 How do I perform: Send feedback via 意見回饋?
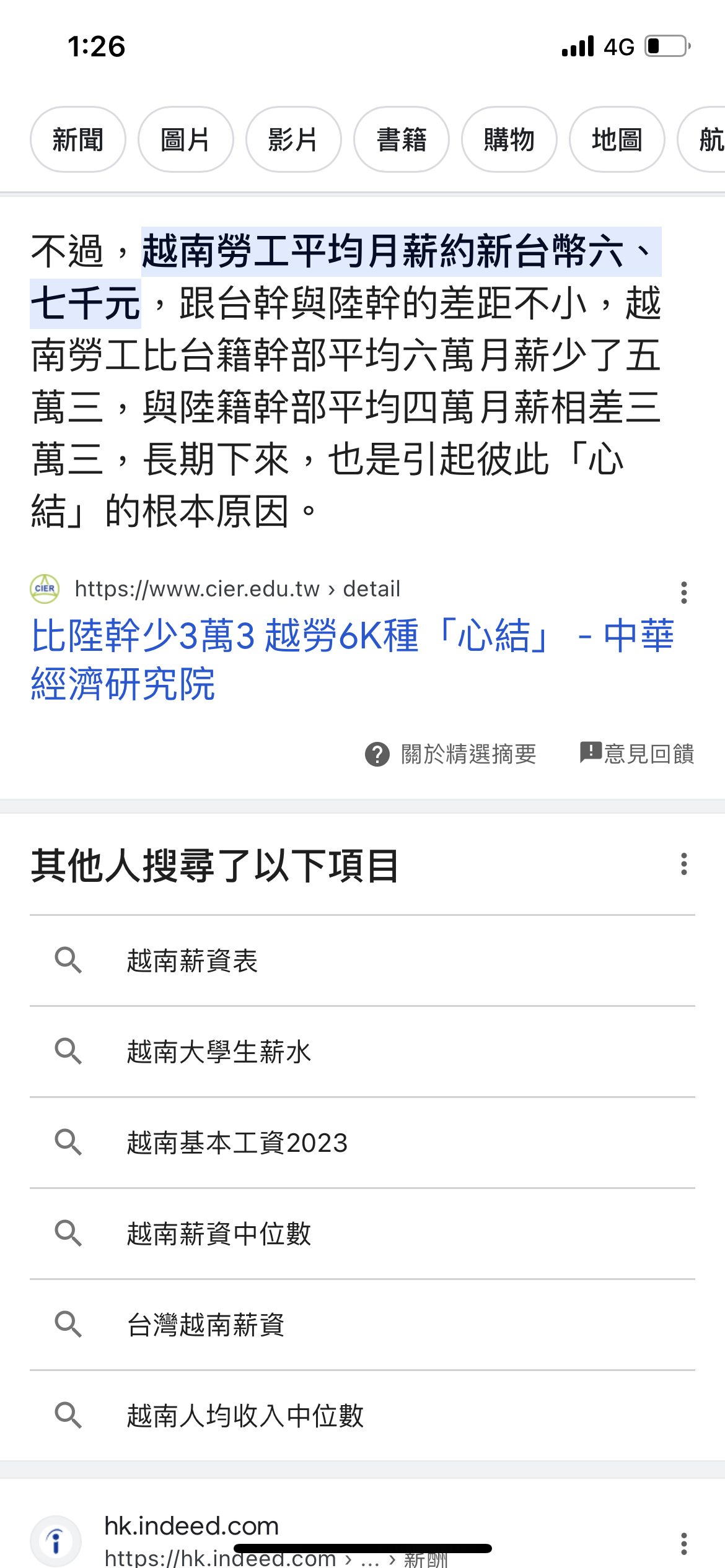coord(637,754)
